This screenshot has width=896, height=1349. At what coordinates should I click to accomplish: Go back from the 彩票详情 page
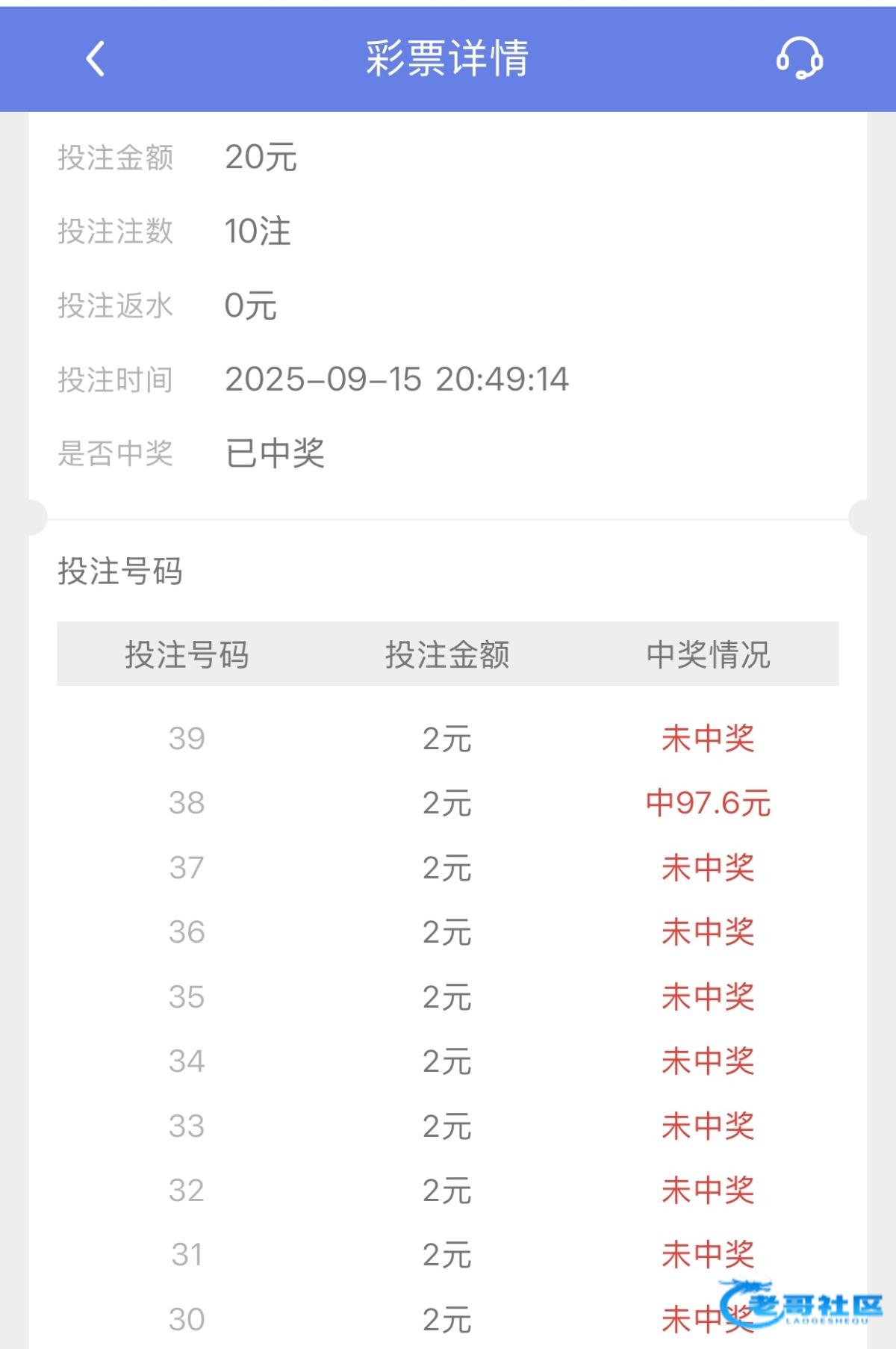point(96,58)
